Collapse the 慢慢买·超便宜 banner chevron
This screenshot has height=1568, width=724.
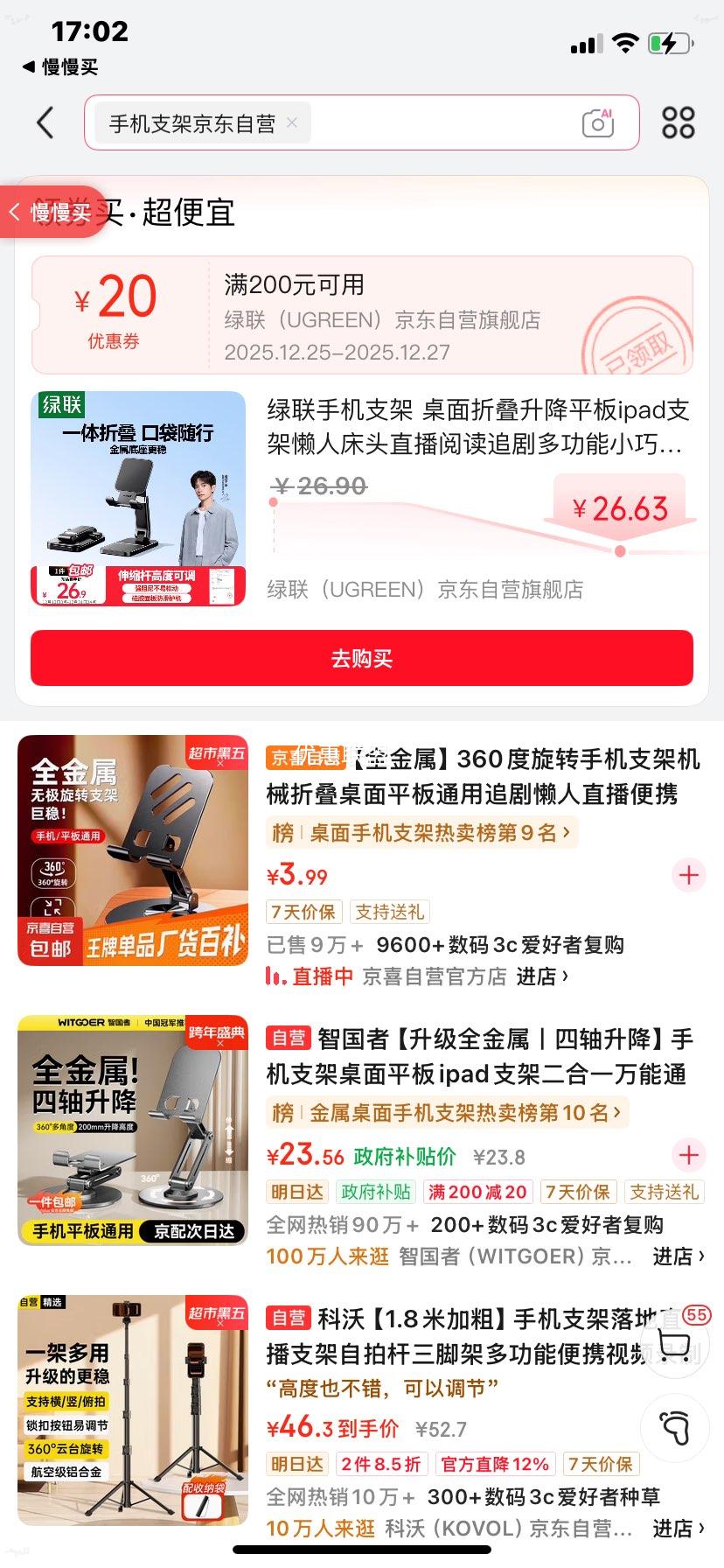point(14,212)
